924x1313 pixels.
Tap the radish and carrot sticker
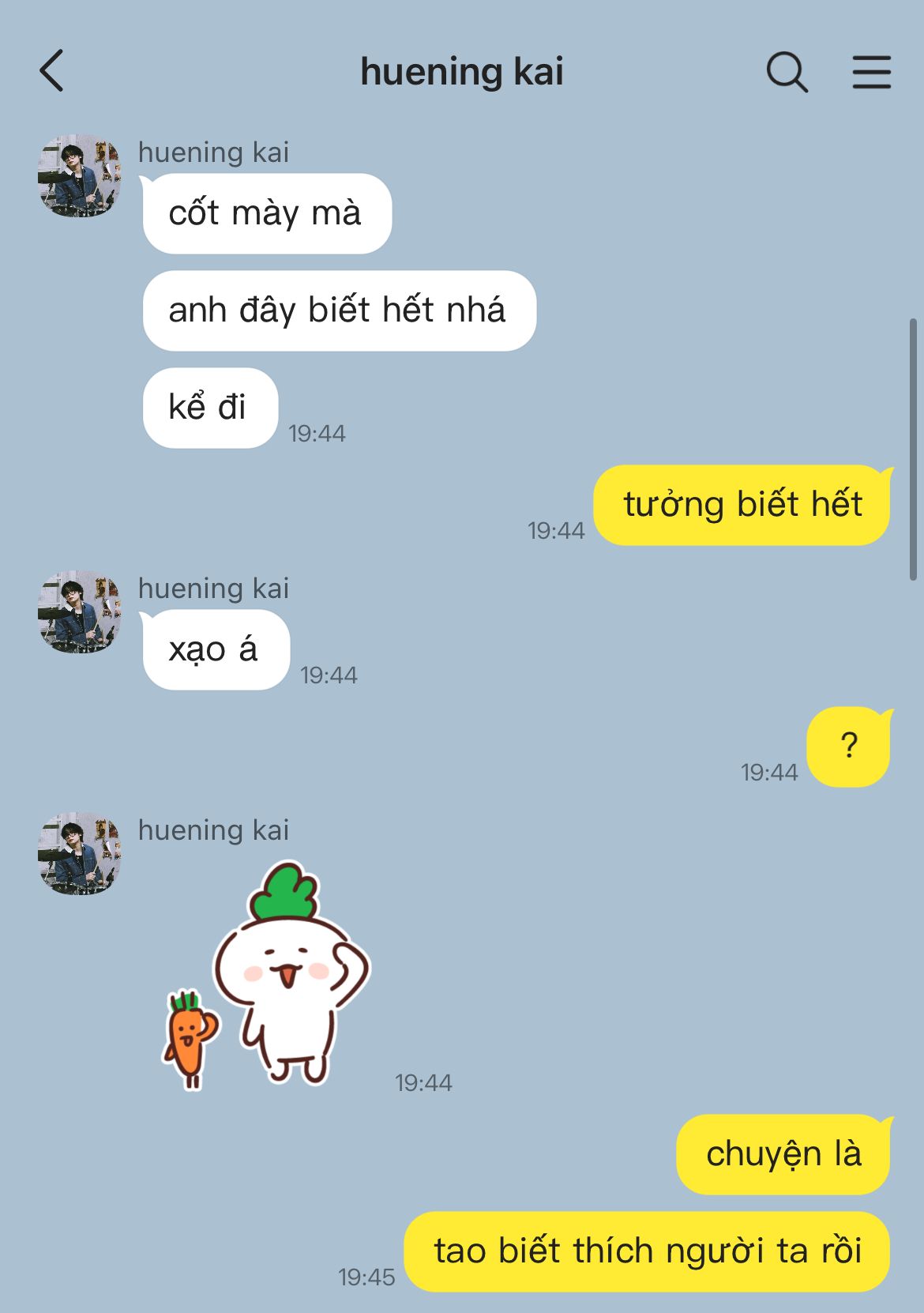(x=267, y=976)
